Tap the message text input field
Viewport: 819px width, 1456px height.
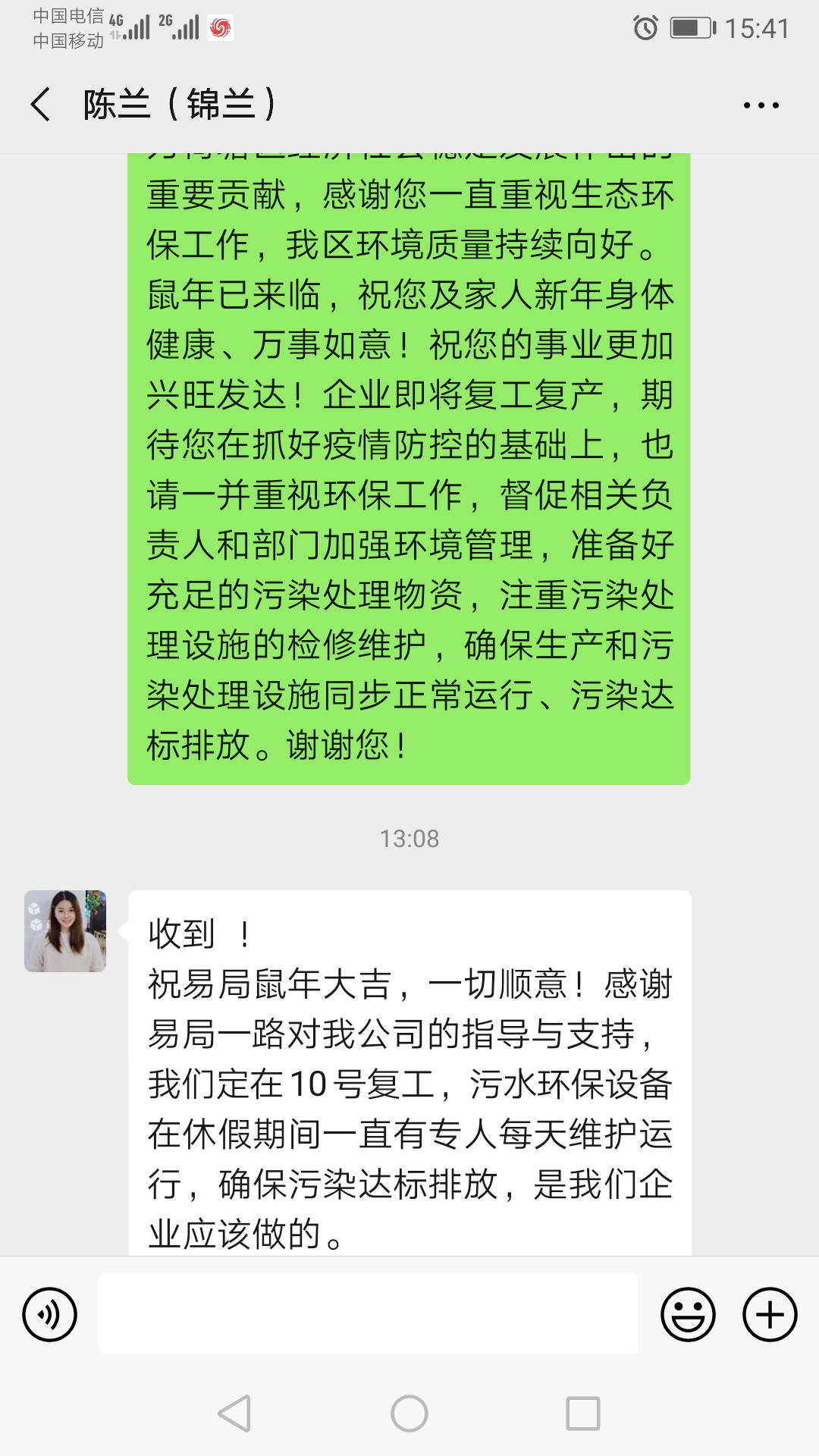tap(368, 1314)
